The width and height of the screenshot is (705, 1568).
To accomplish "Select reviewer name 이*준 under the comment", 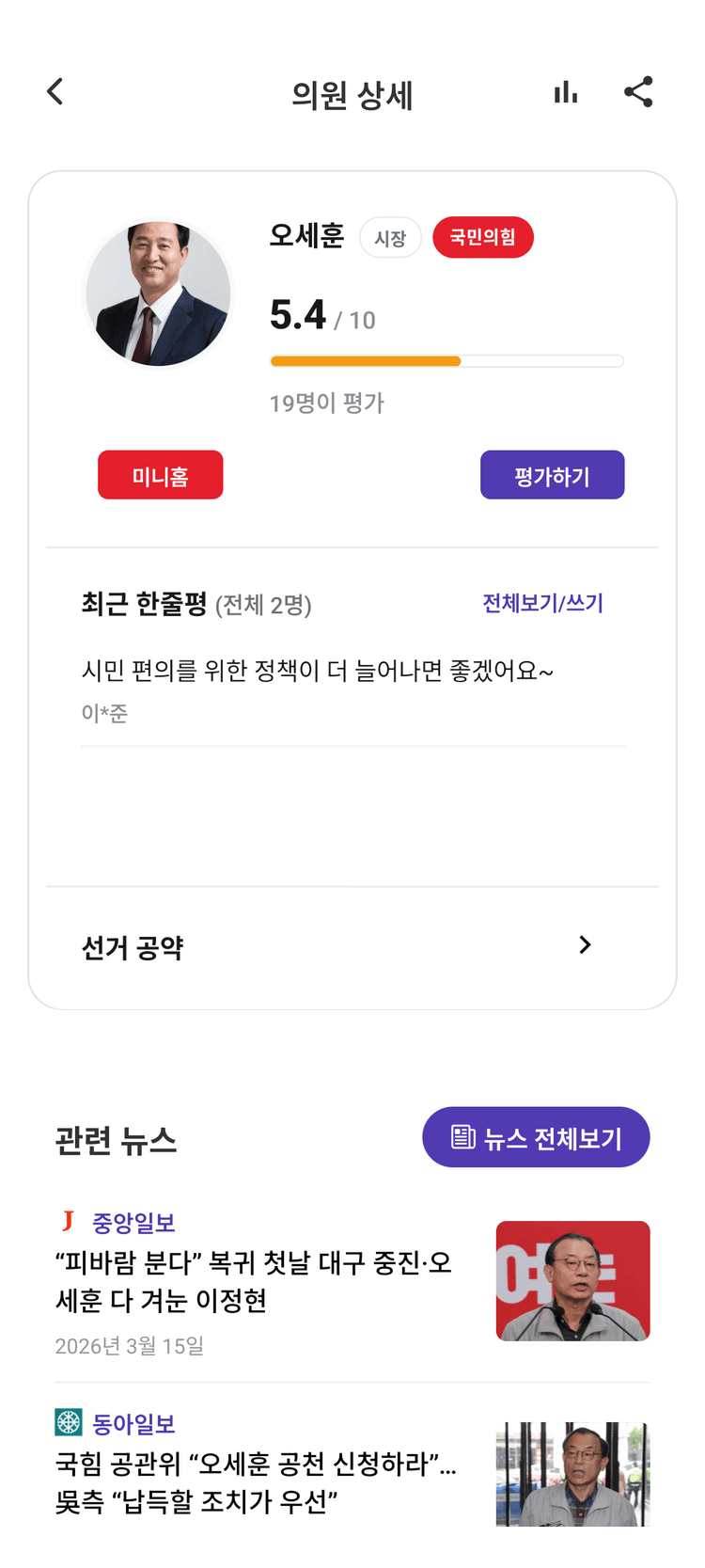I will click(104, 712).
